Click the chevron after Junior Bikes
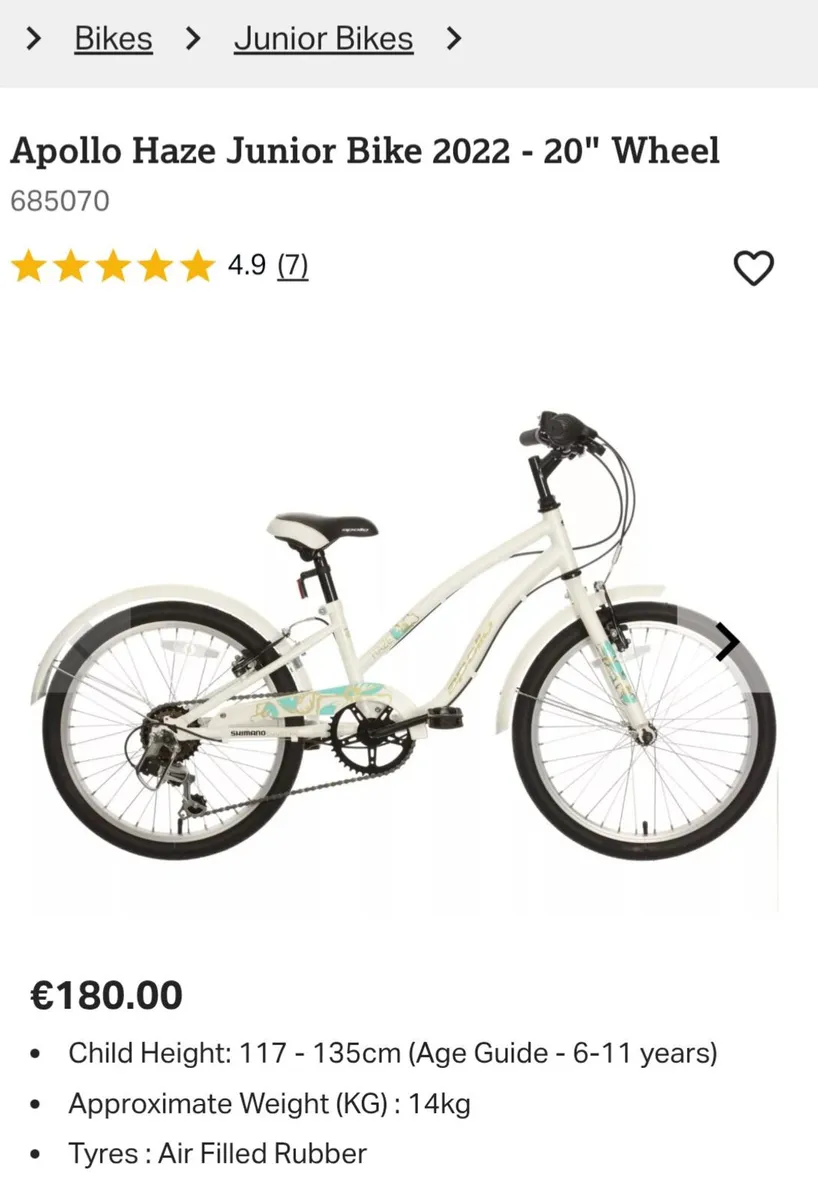 pyautogui.click(x=455, y=38)
